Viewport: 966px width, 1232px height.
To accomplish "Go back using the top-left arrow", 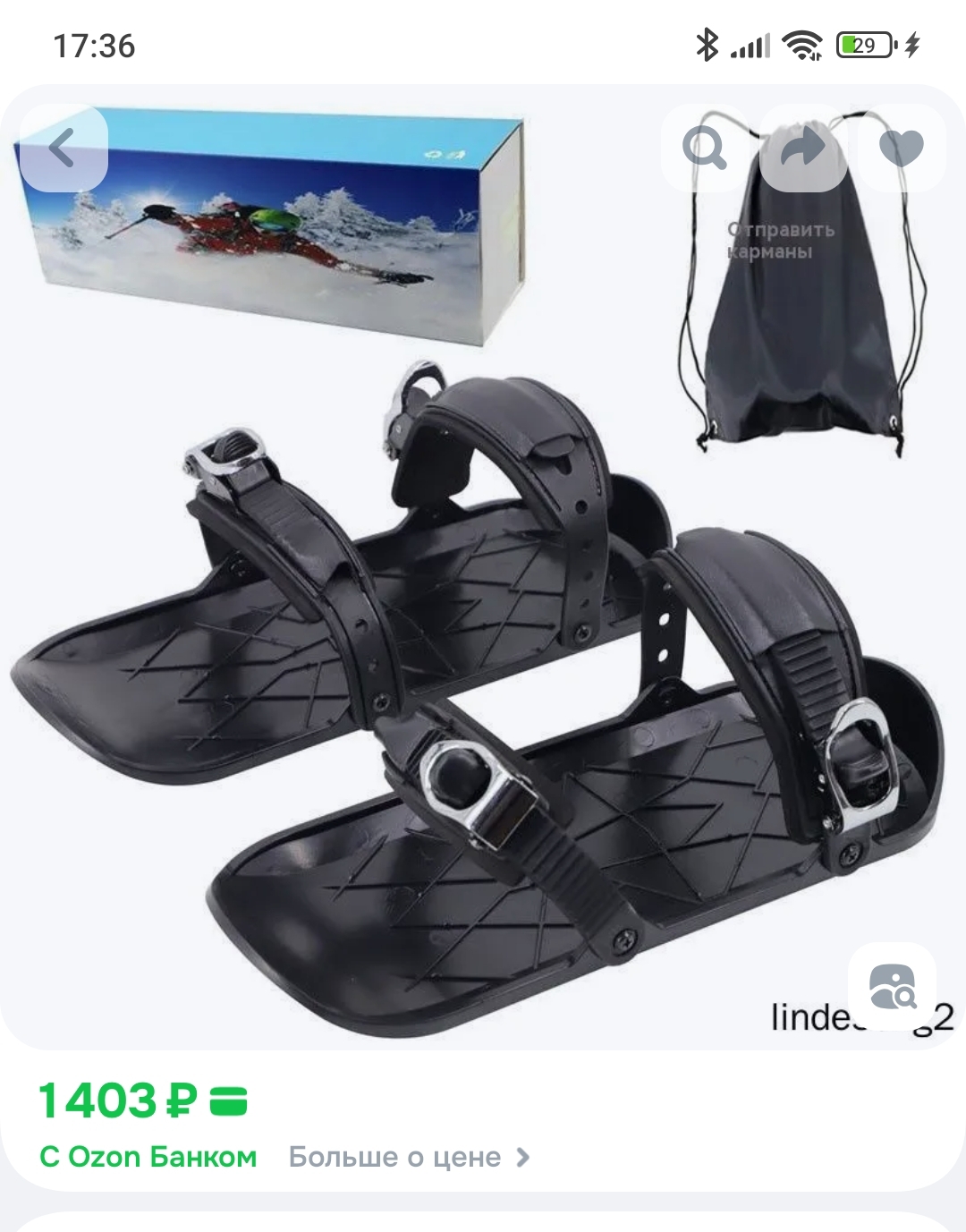I will pos(64,148).
